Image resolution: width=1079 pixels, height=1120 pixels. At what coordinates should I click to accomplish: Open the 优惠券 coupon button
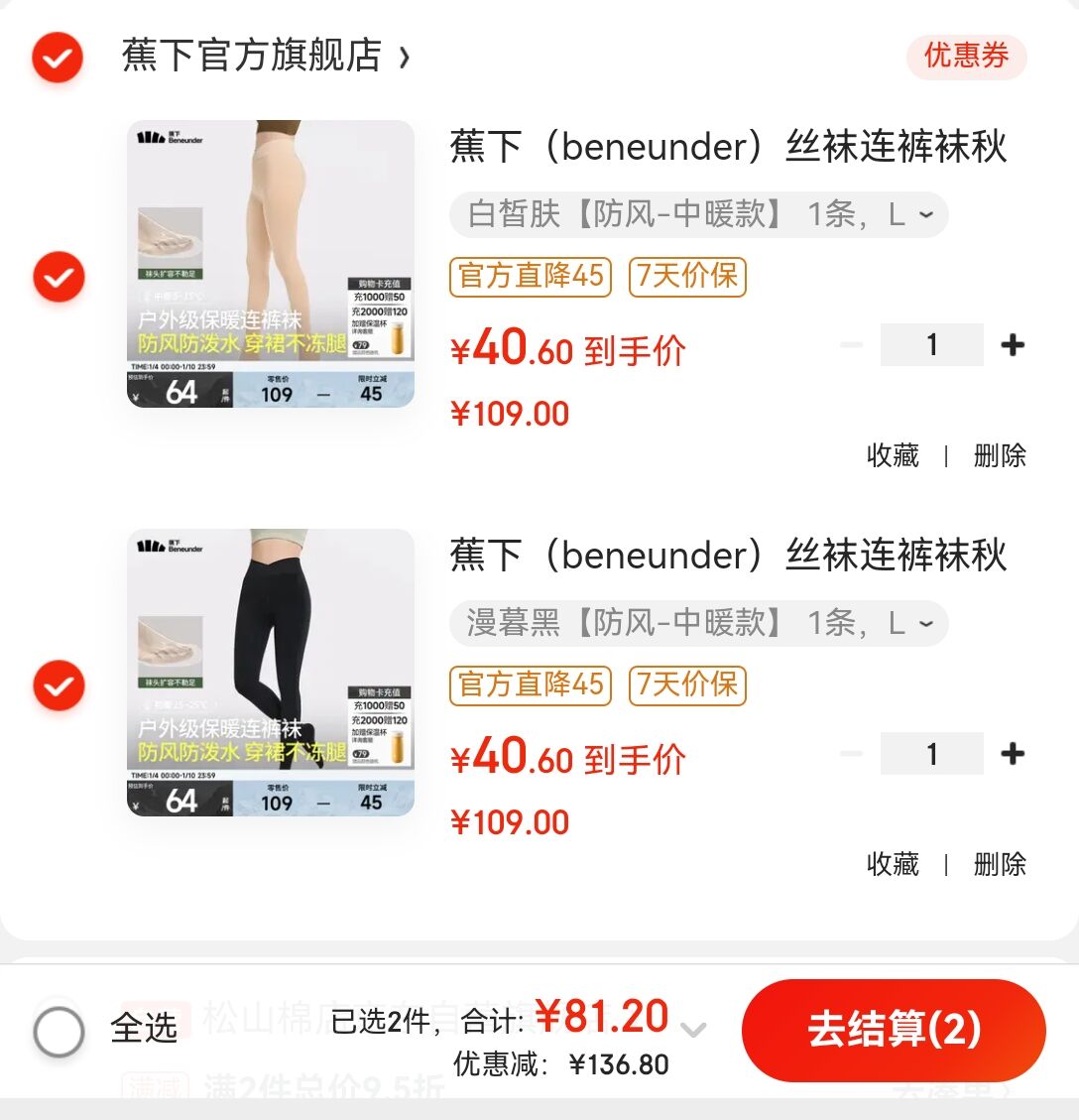(966, 56)
